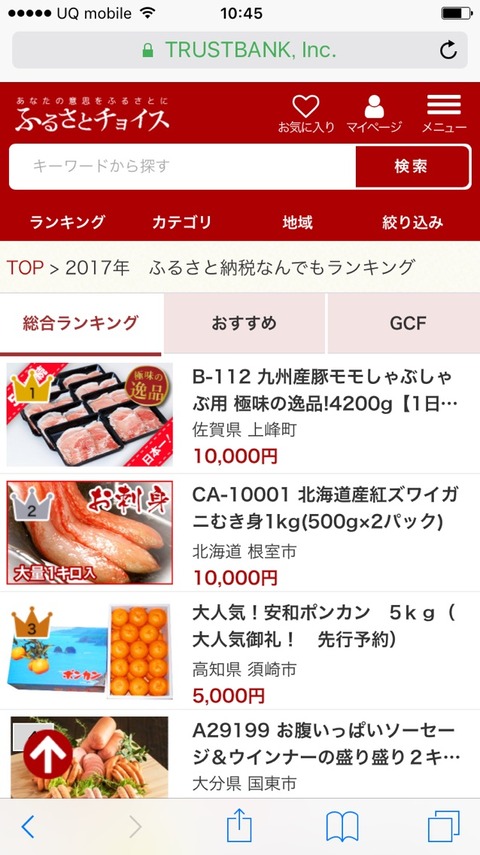Image resolution: width=480 pixels, height=855 pixels.
Task: Follow the TOP breadcrumb link
Action: [x=25, y=267]
